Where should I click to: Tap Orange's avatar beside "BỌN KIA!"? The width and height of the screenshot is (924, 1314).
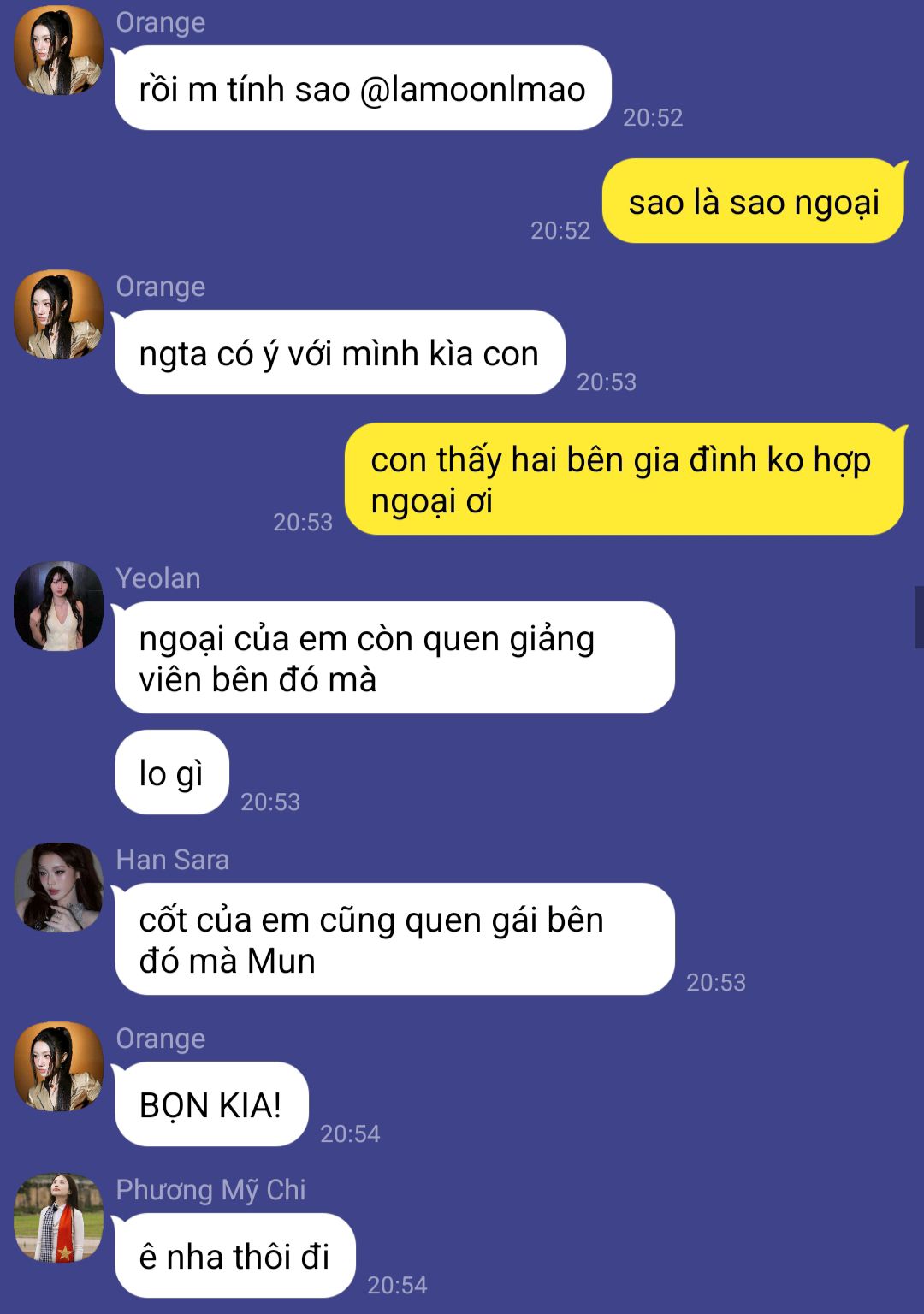click(x=58, y=1066)
